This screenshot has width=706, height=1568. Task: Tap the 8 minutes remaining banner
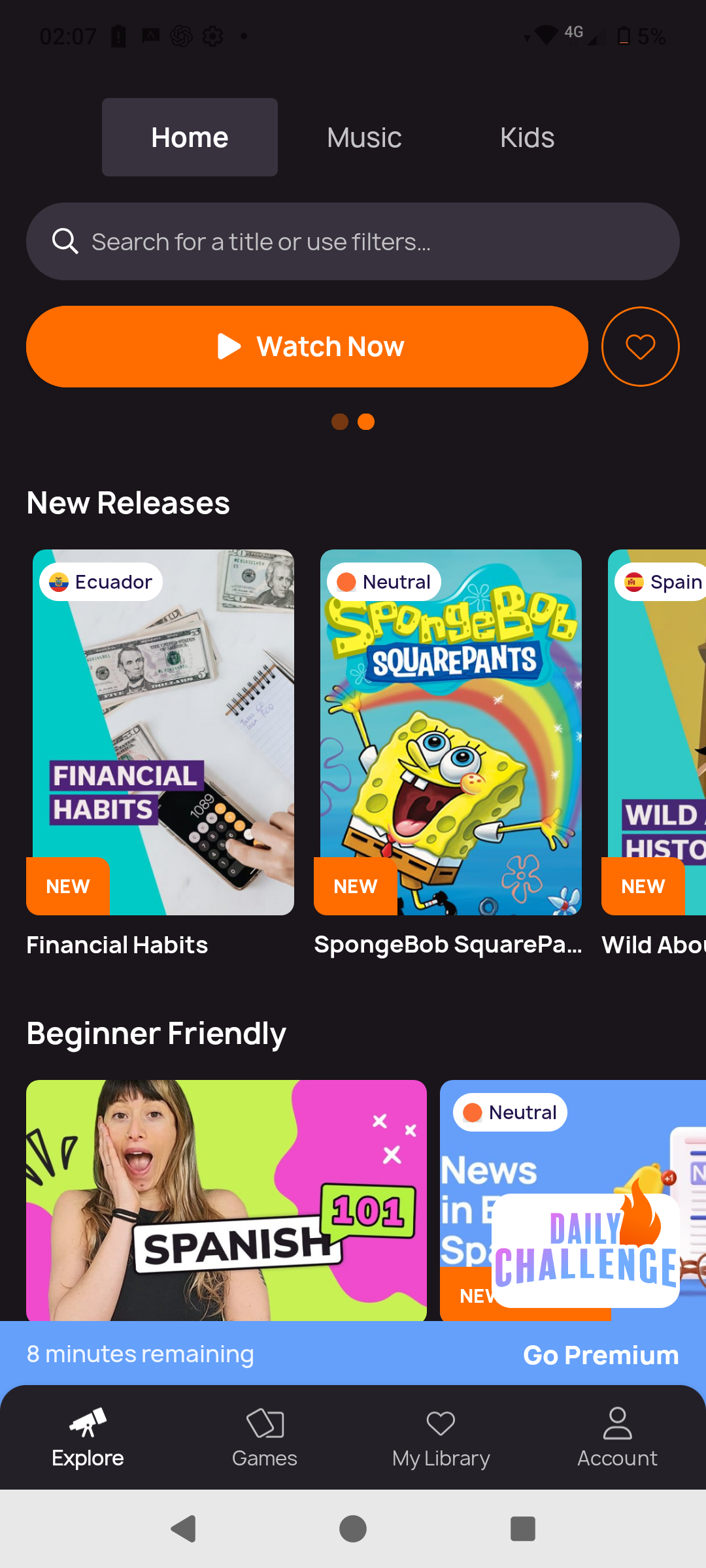point(140,1354)
